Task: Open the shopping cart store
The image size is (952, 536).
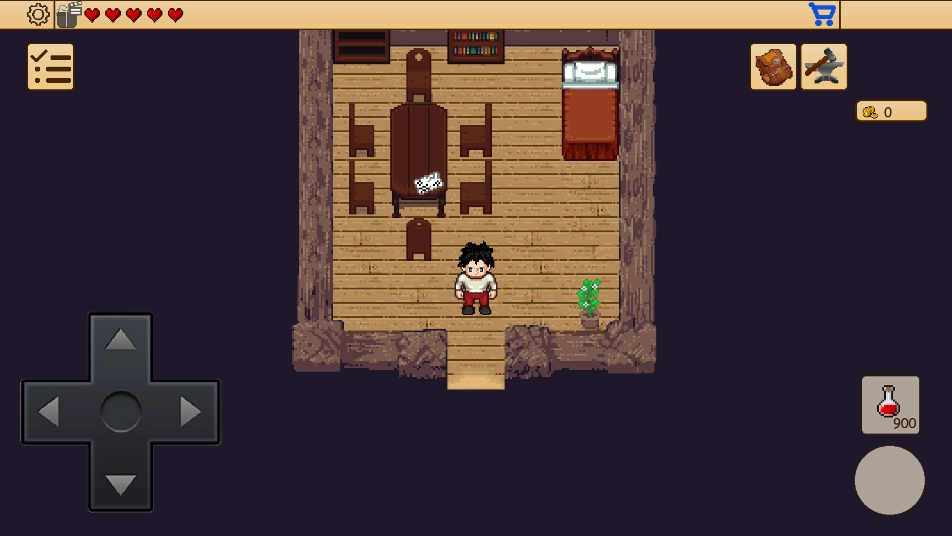Action: 822,14
